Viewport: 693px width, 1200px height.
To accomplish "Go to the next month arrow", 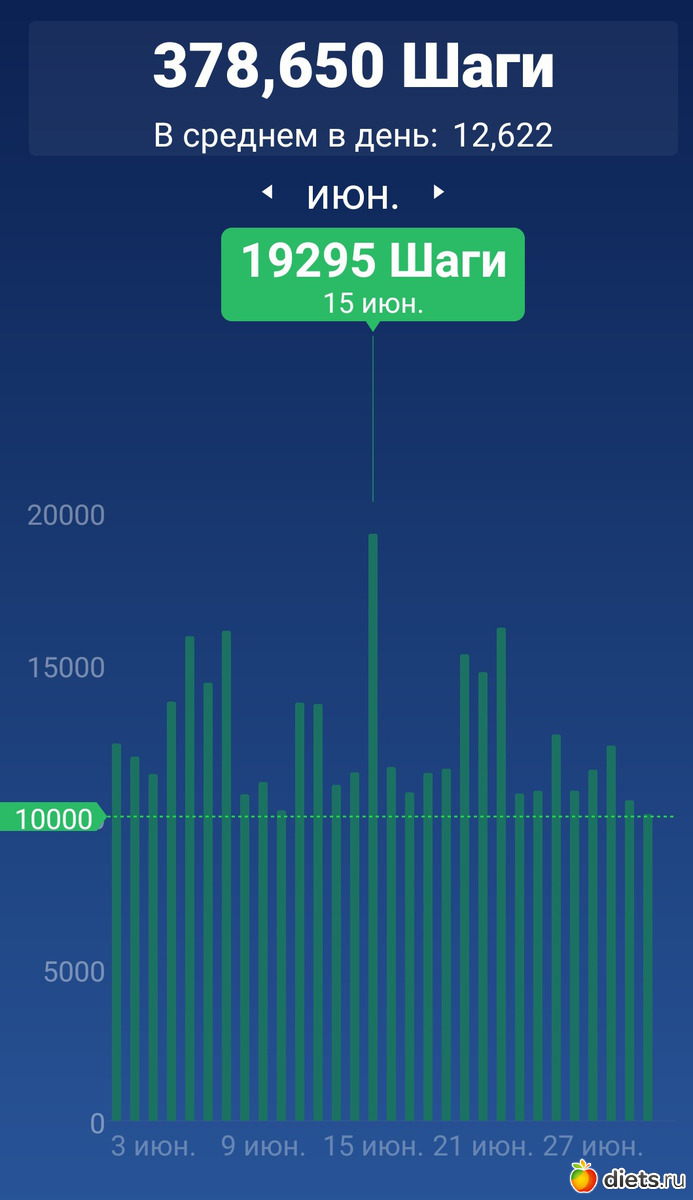I will coord(437,193).
